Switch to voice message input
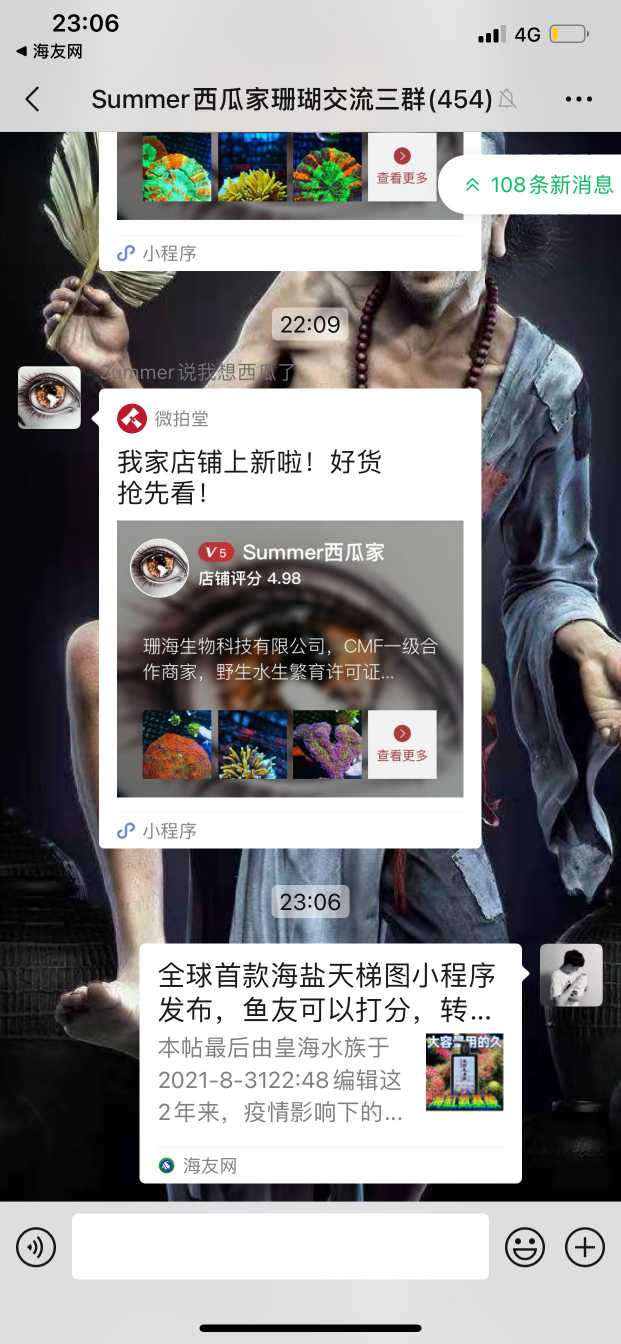The width and height of the screenshot is (621, 1344). (x=36, y=1247)
